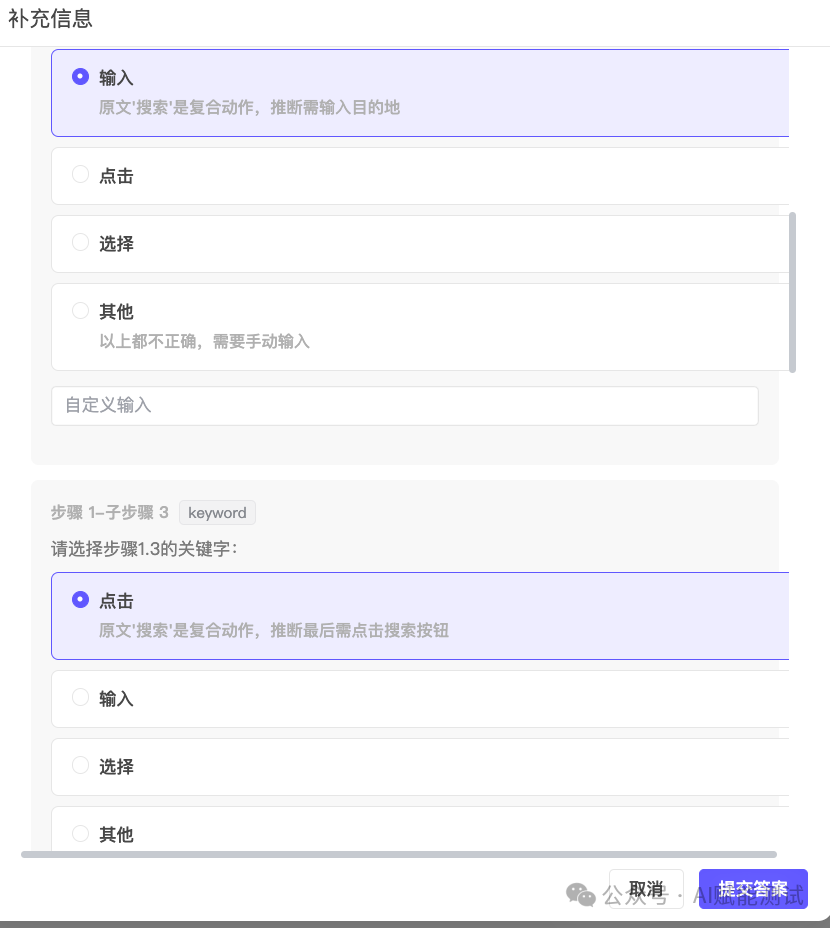Cancel with the 取消 button
The height and width of the screenshot is (928, 830).
coord(646,889)
